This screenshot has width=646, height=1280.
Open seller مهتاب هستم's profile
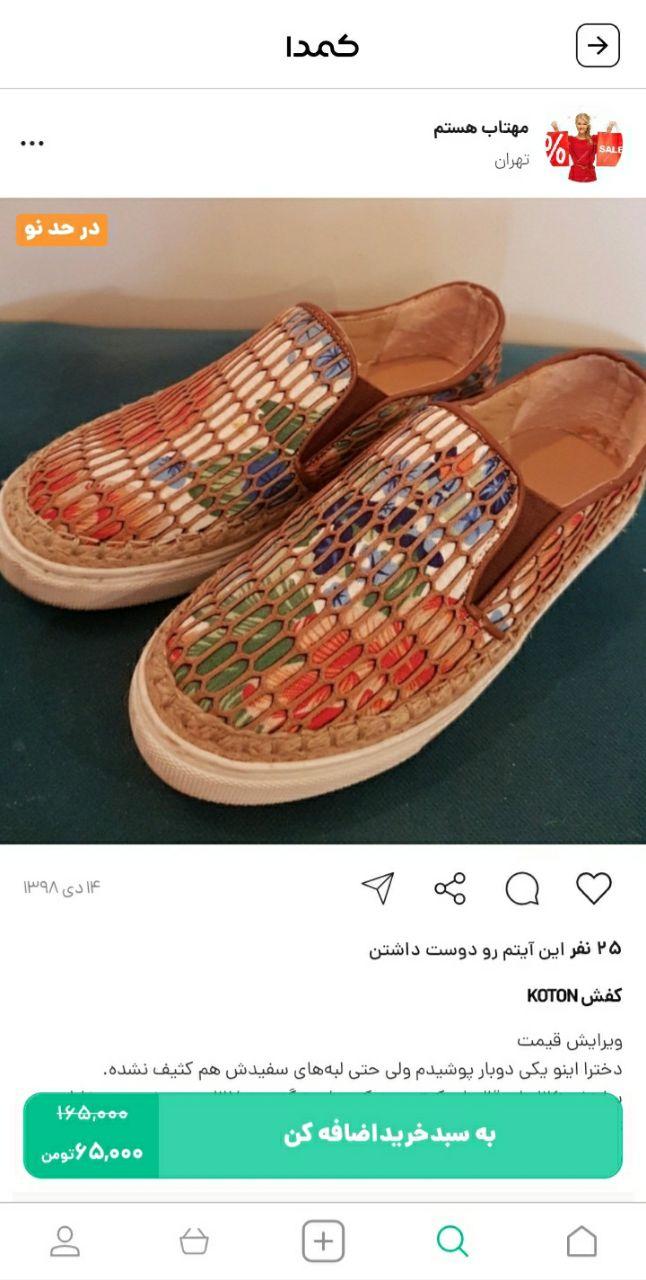(x=481, y=129)
